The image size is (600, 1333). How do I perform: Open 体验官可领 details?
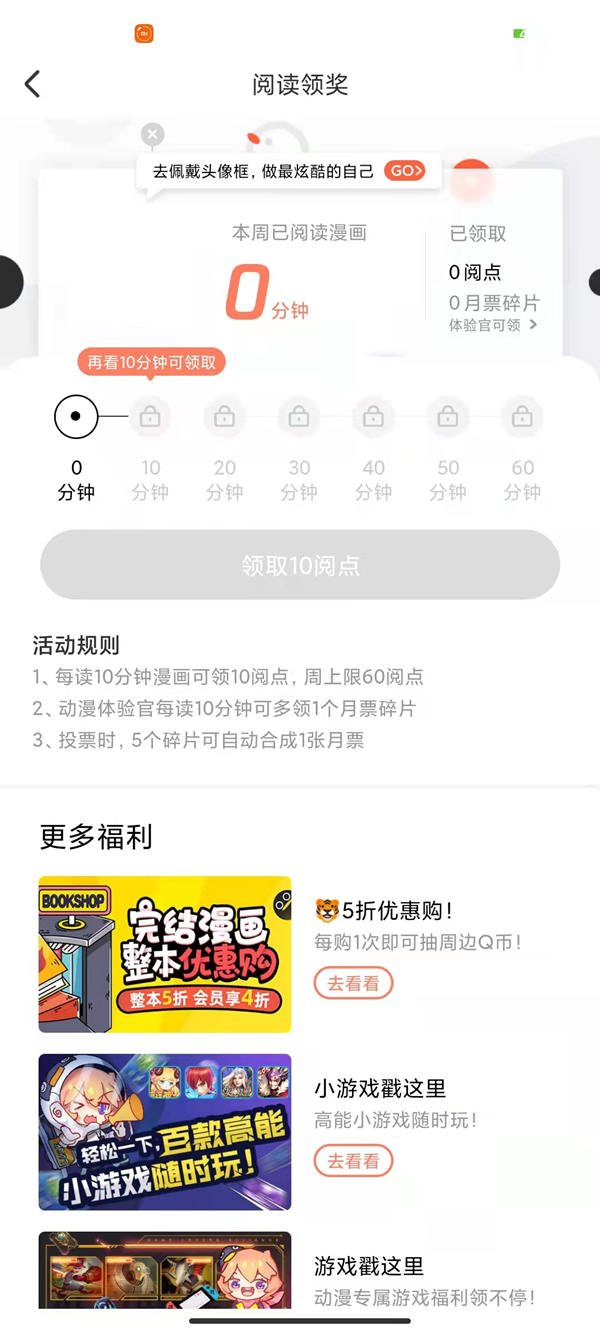click(493, 325)
